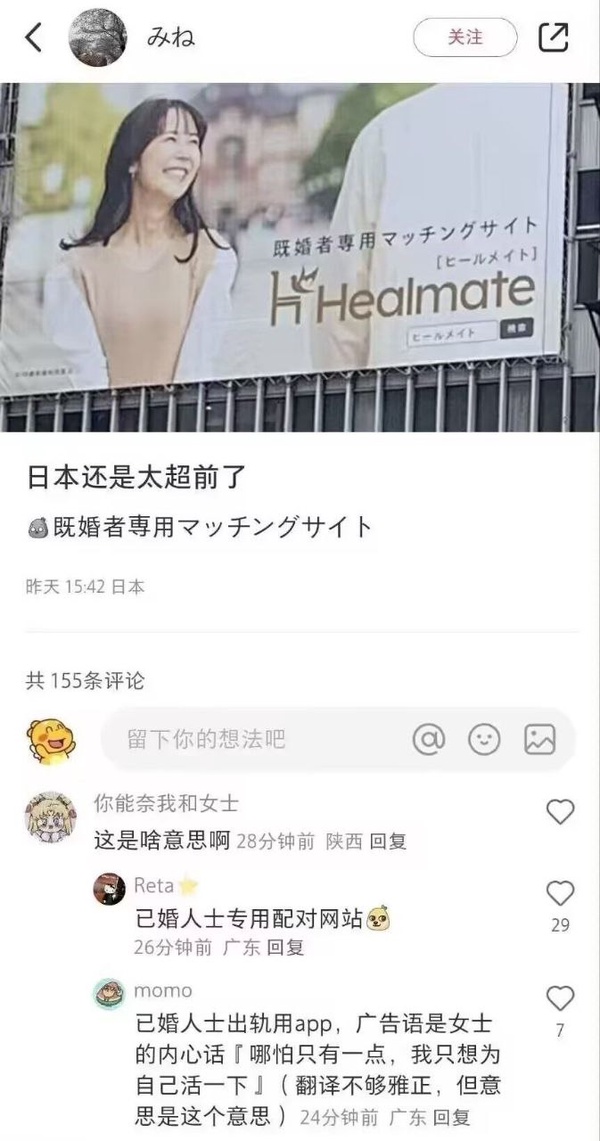Open the emoji picker in comment box
Image resolution: width=600 pixels, height=1141 pixels.
pyautogui.click(x=484, y=739)
